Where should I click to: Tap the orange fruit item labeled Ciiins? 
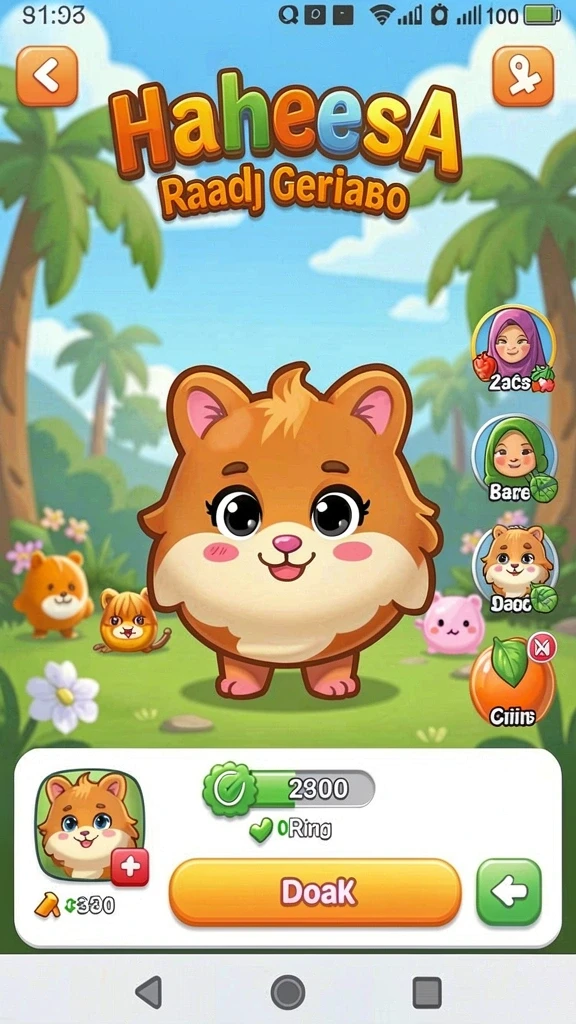[513, 680]
